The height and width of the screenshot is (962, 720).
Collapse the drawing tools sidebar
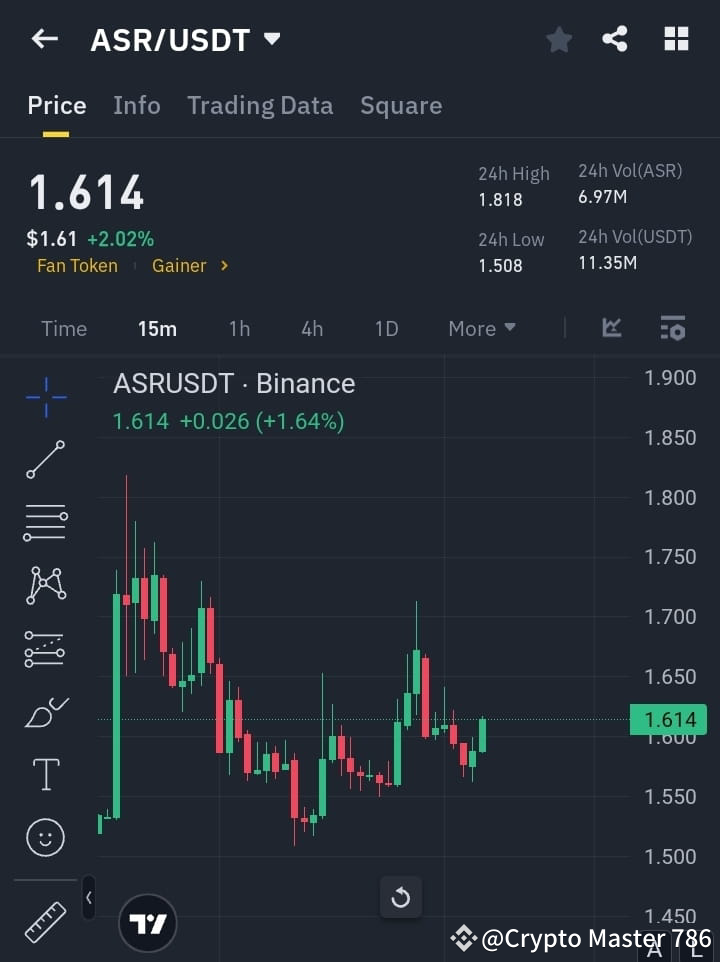pyautogui.click(x=88, y=898)
